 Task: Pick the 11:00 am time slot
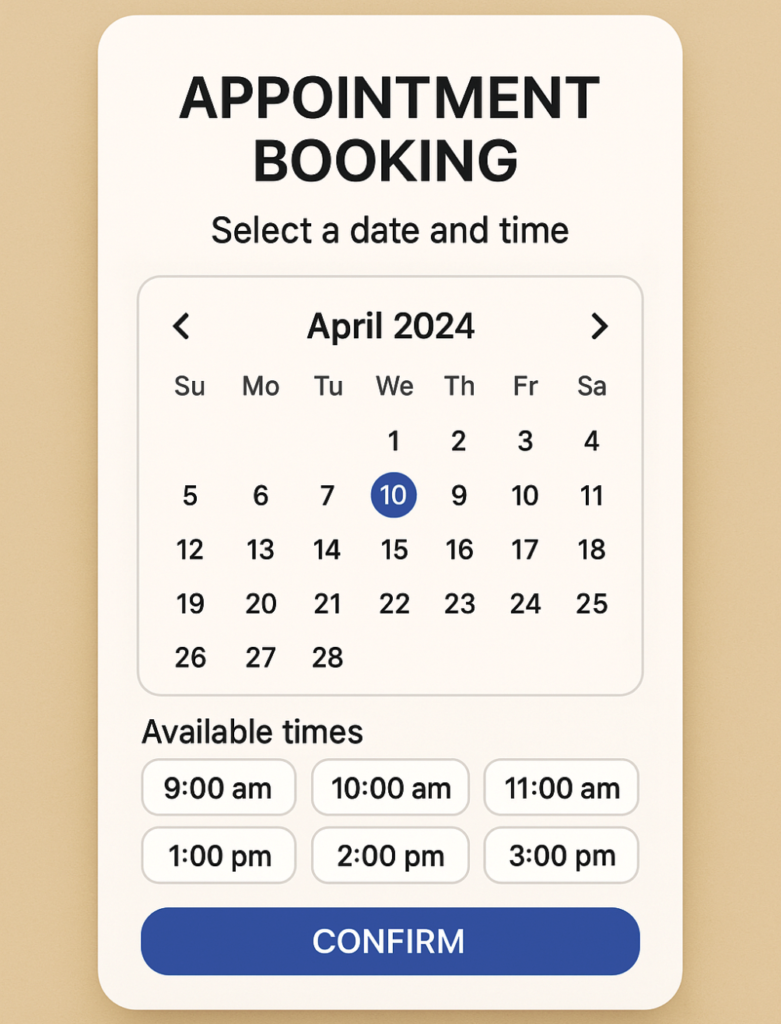(x=561, y=788)
